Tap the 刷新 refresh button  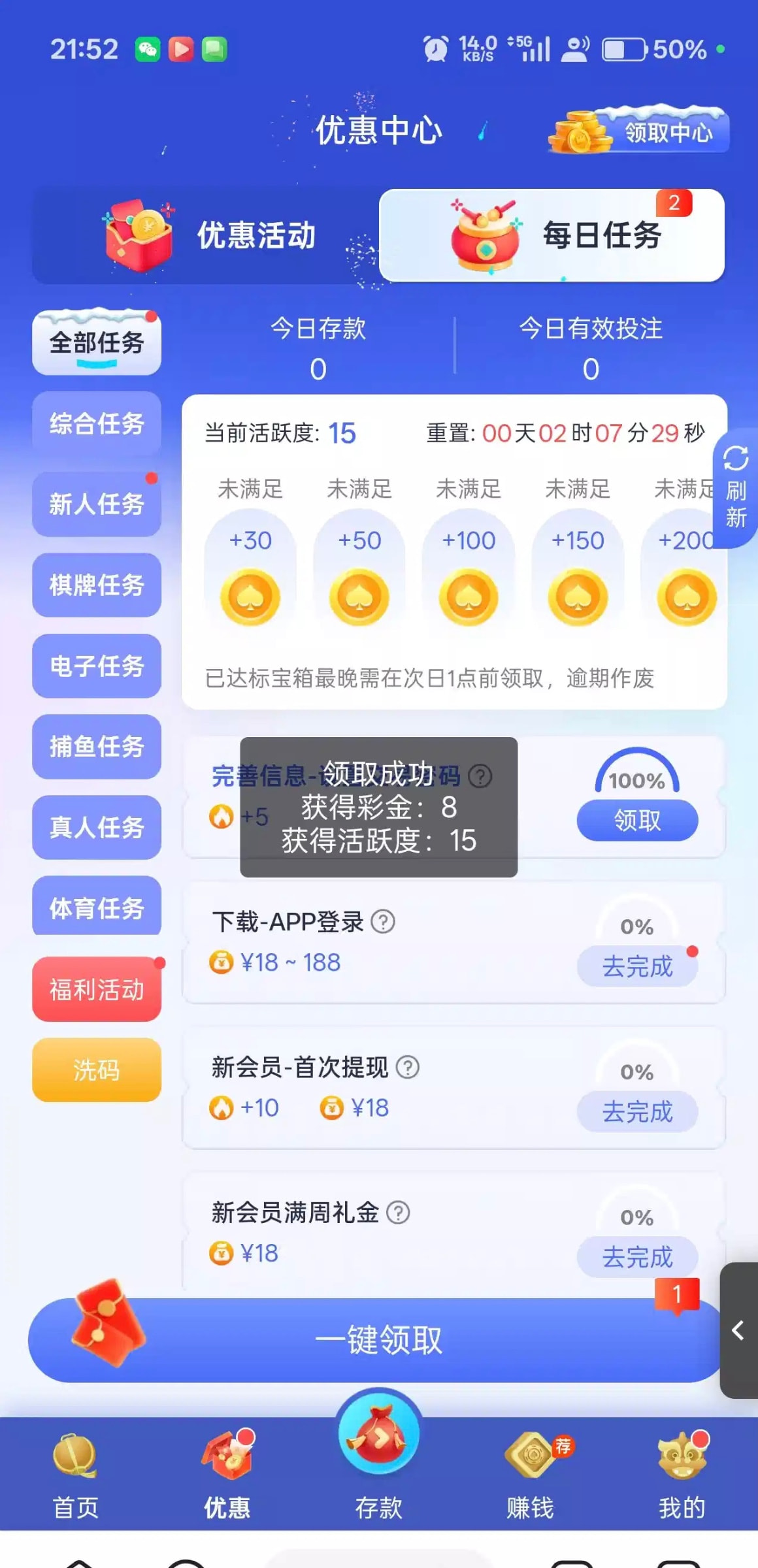point(736,487)
